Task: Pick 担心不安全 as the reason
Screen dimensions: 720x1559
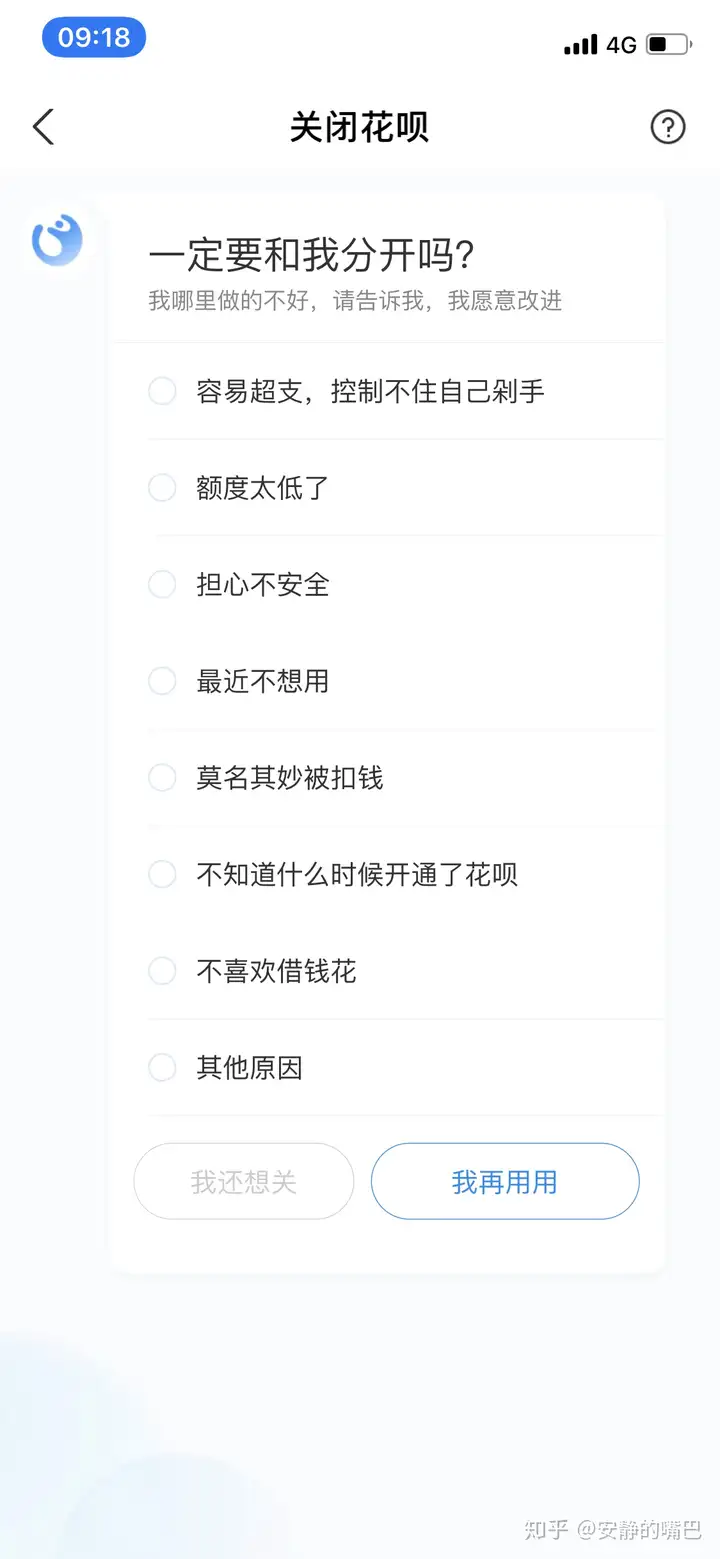Action: coord(405,585)
